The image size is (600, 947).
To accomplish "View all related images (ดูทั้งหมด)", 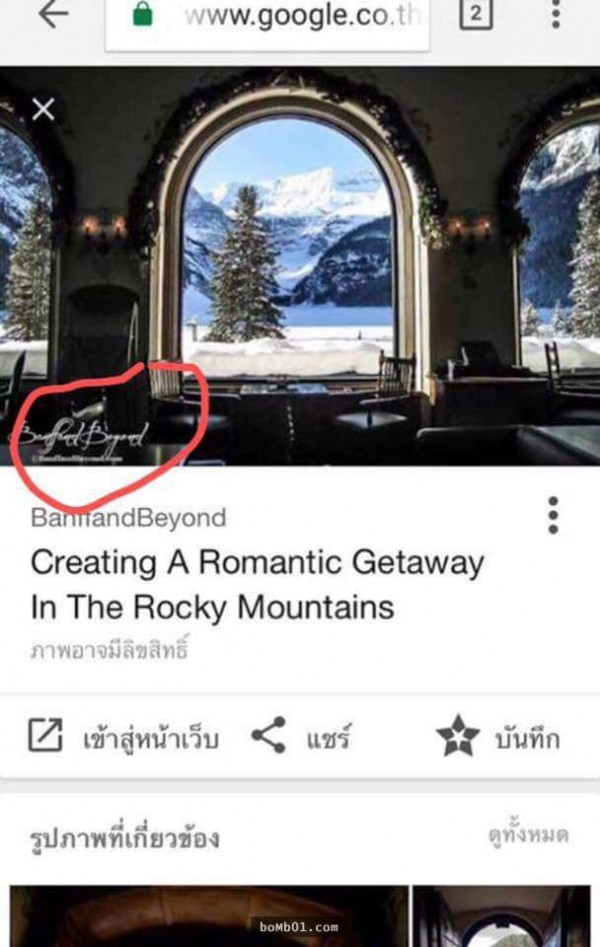I will point(527,835).
